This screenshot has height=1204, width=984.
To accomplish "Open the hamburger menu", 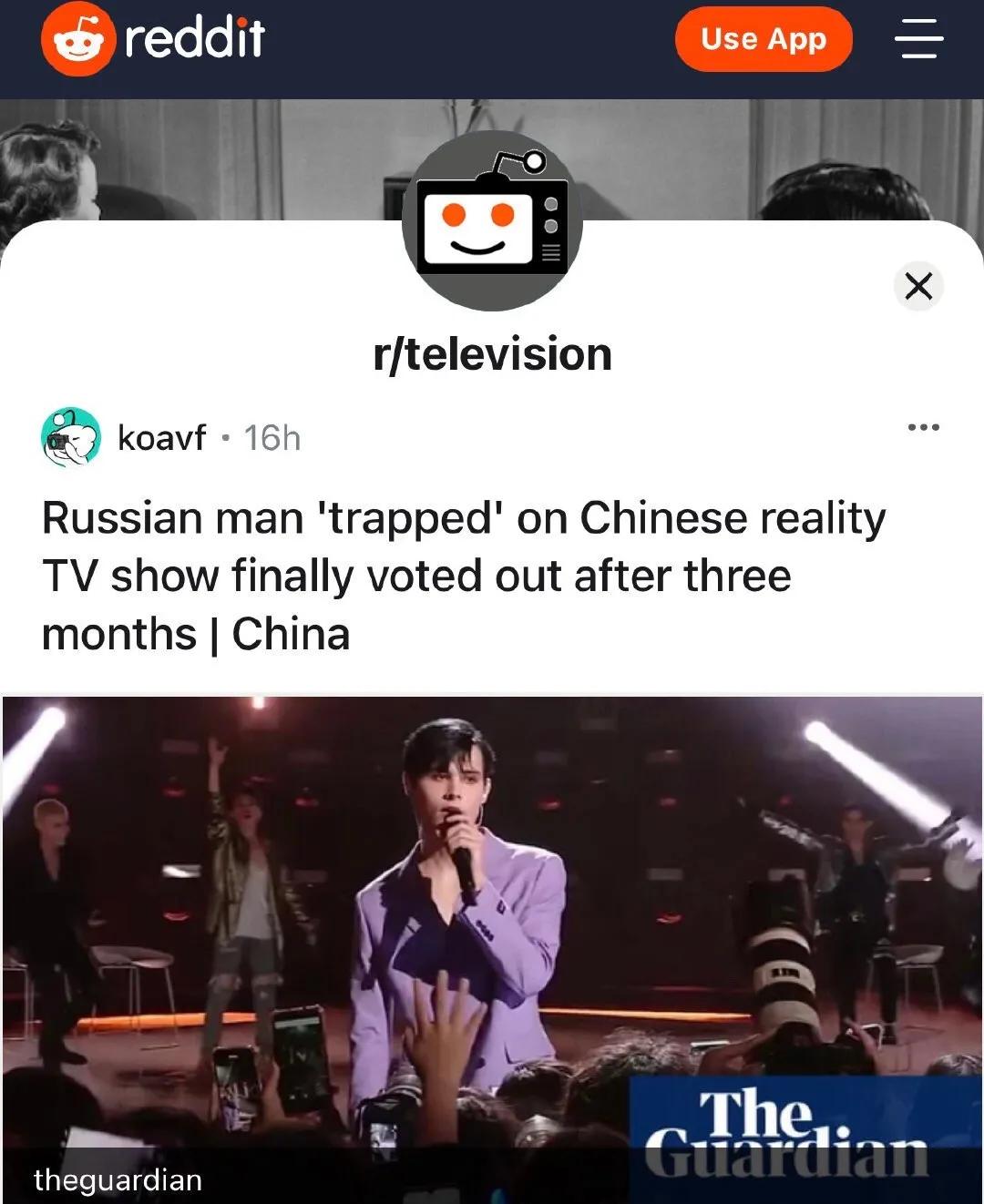I will tap(918, 39).
